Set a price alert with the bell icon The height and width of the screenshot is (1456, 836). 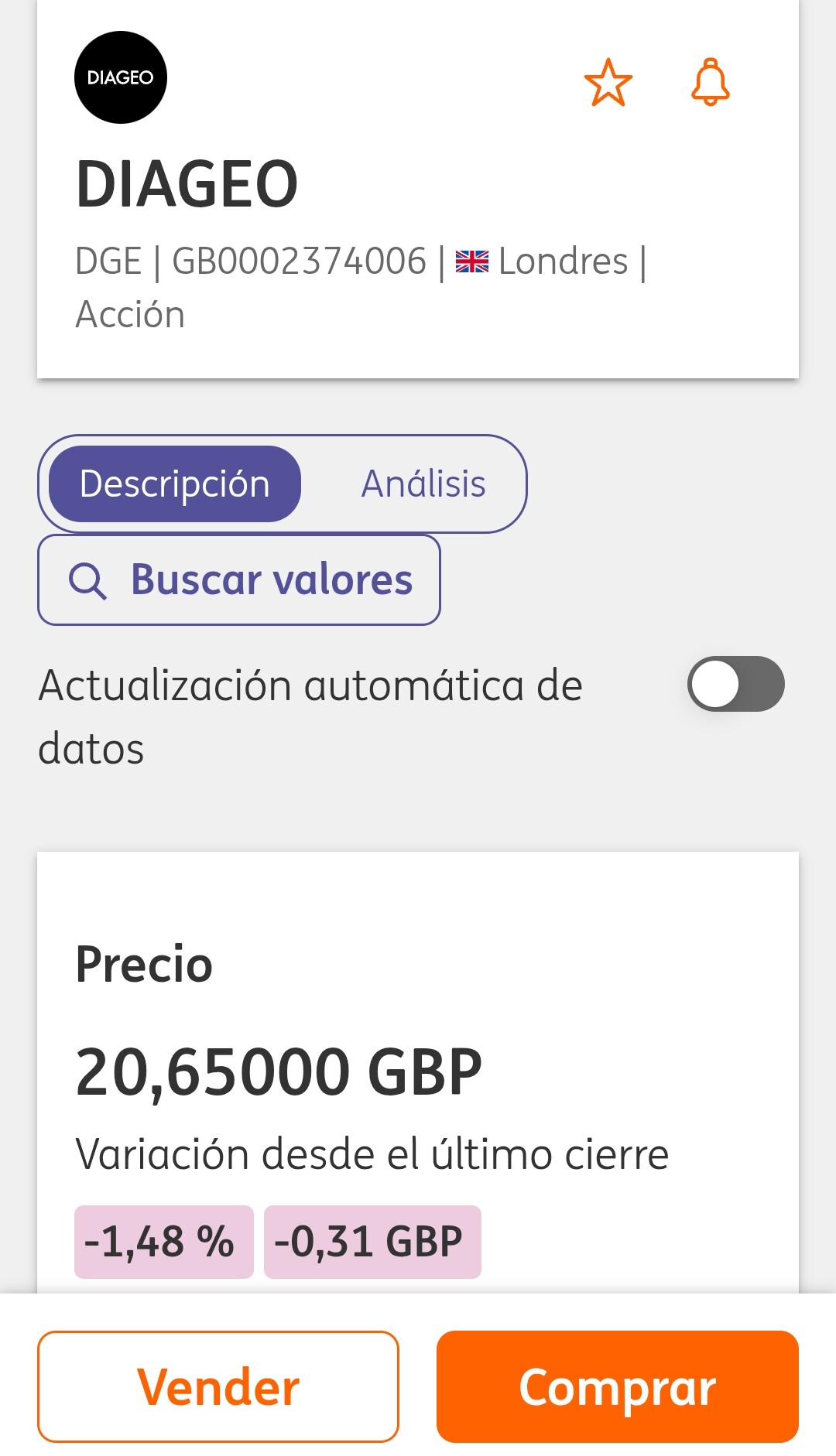(x=710, y=82)
